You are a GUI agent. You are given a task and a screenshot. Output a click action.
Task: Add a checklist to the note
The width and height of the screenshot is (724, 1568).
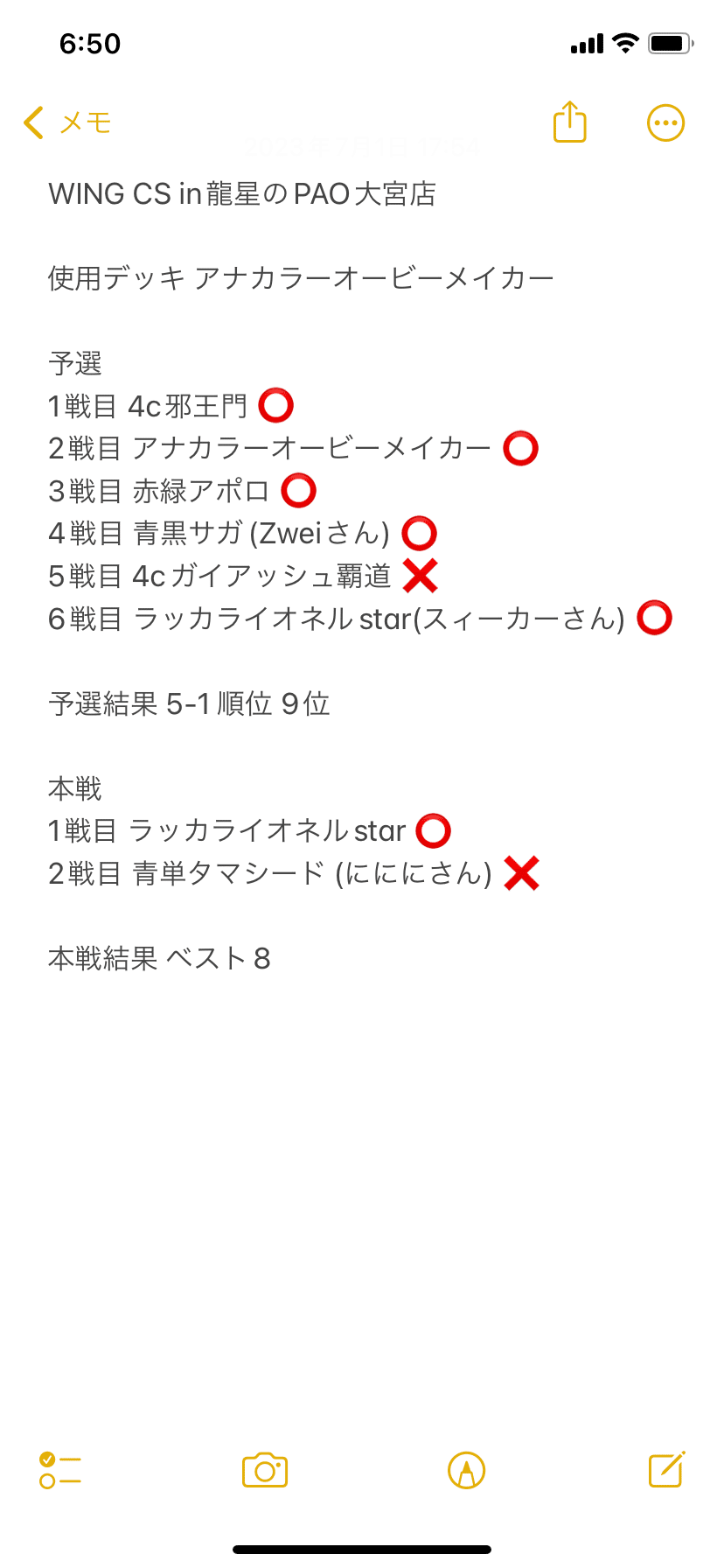coord(60,1470)
